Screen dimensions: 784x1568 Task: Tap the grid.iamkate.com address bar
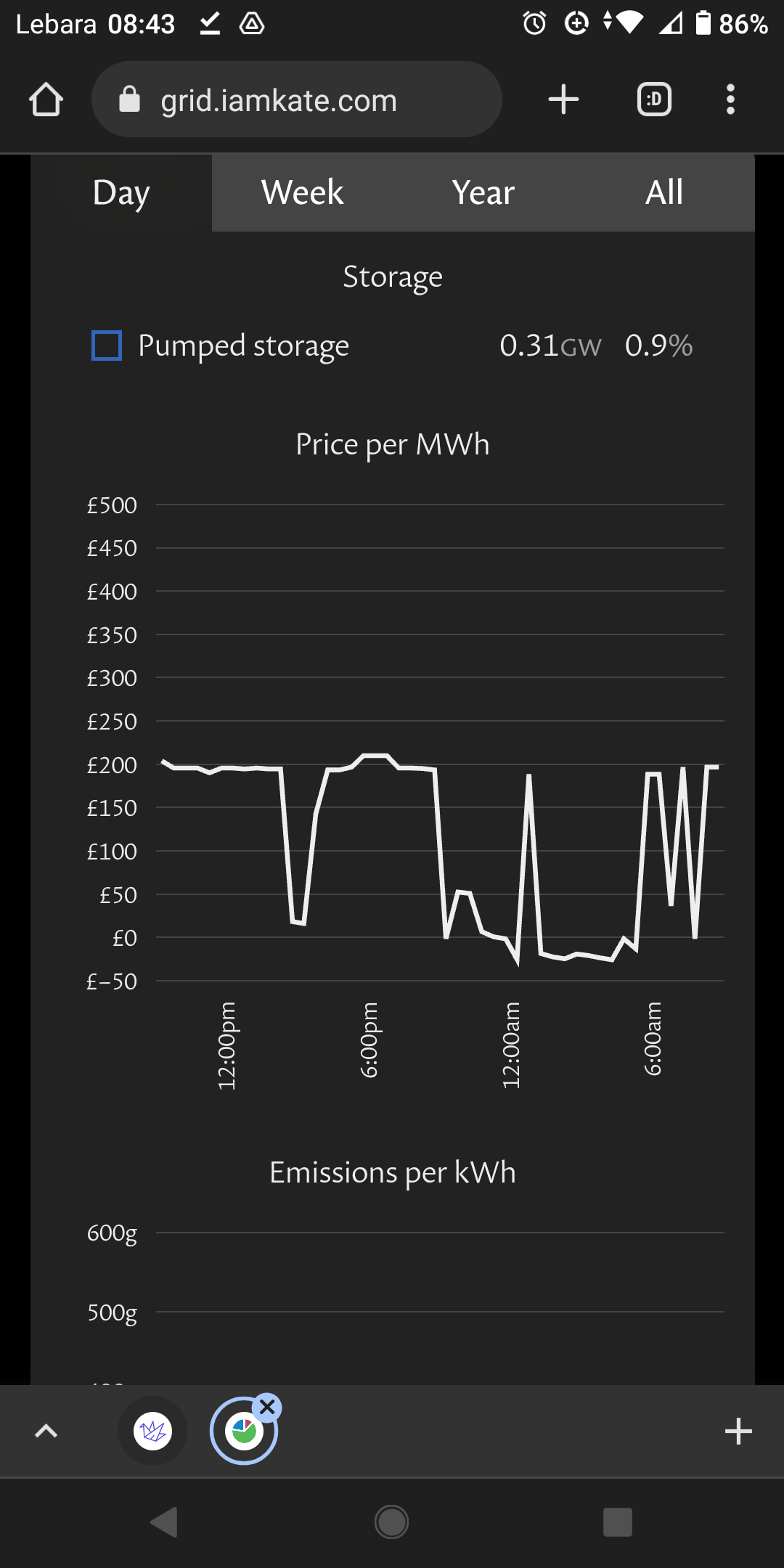point(297,99)
